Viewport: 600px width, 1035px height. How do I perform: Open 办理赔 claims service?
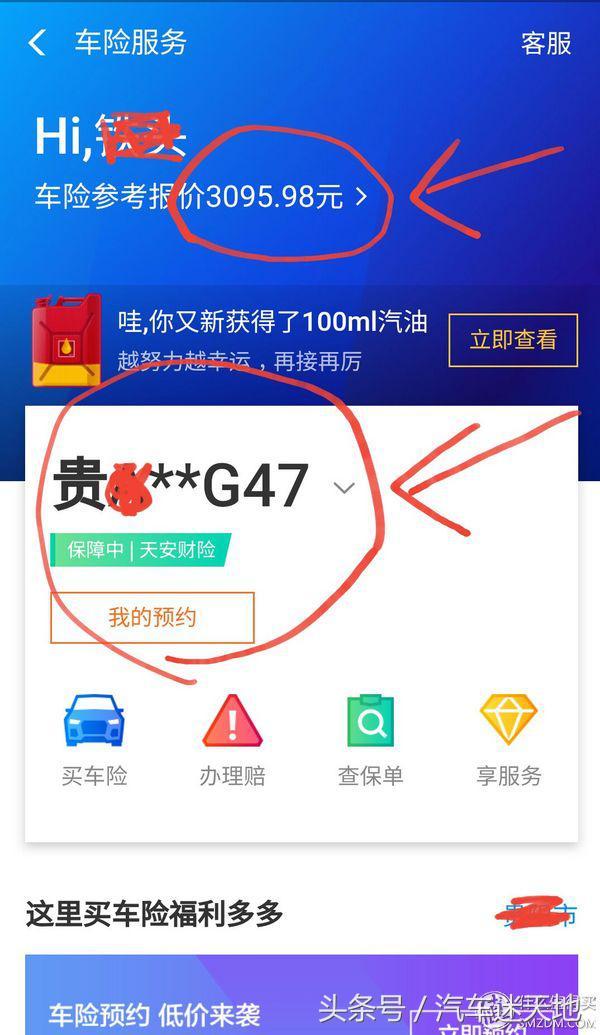point(232,742)
